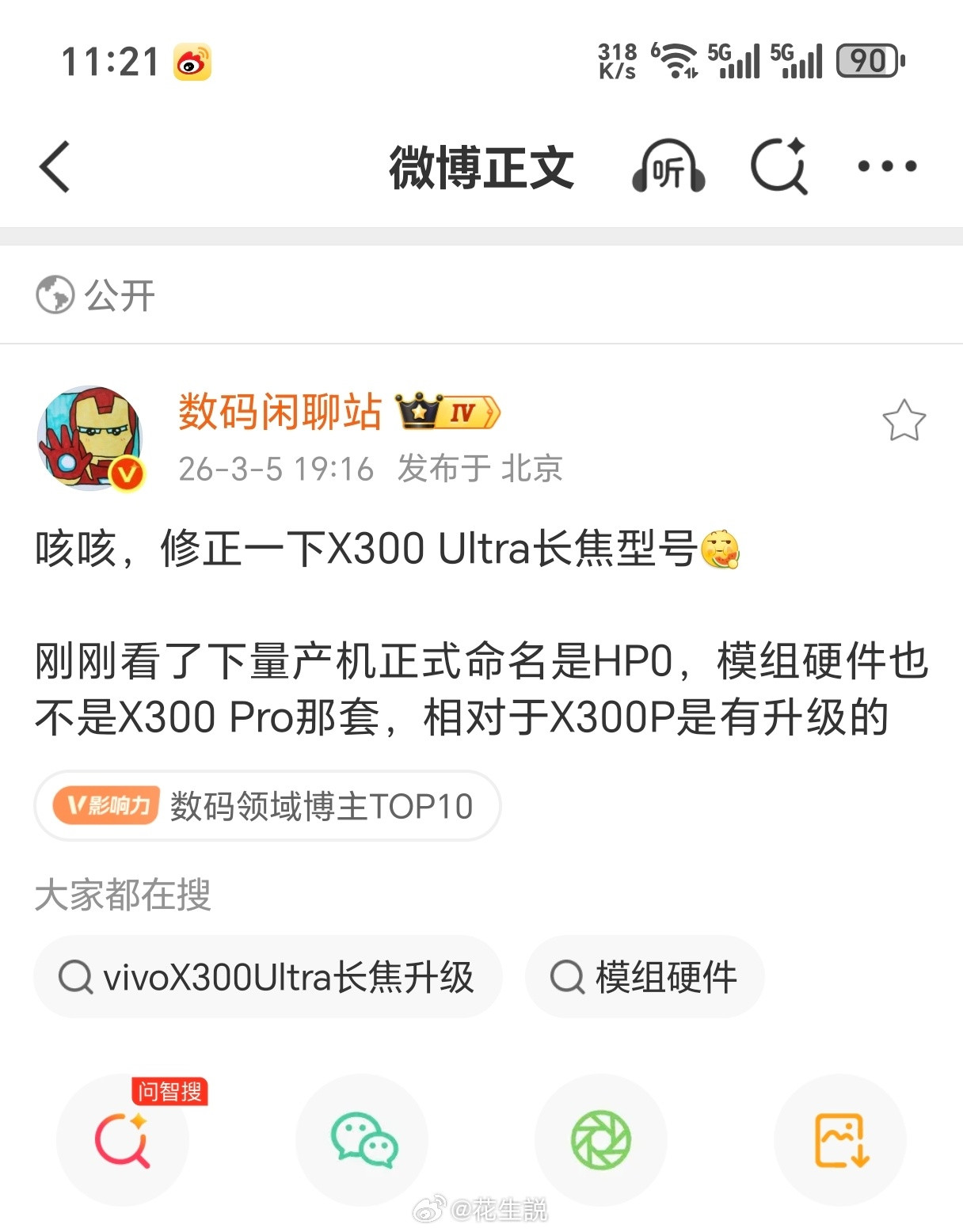Tap the 模组硬件 search pill
The image size is (963, 1232).
(645, 976)
